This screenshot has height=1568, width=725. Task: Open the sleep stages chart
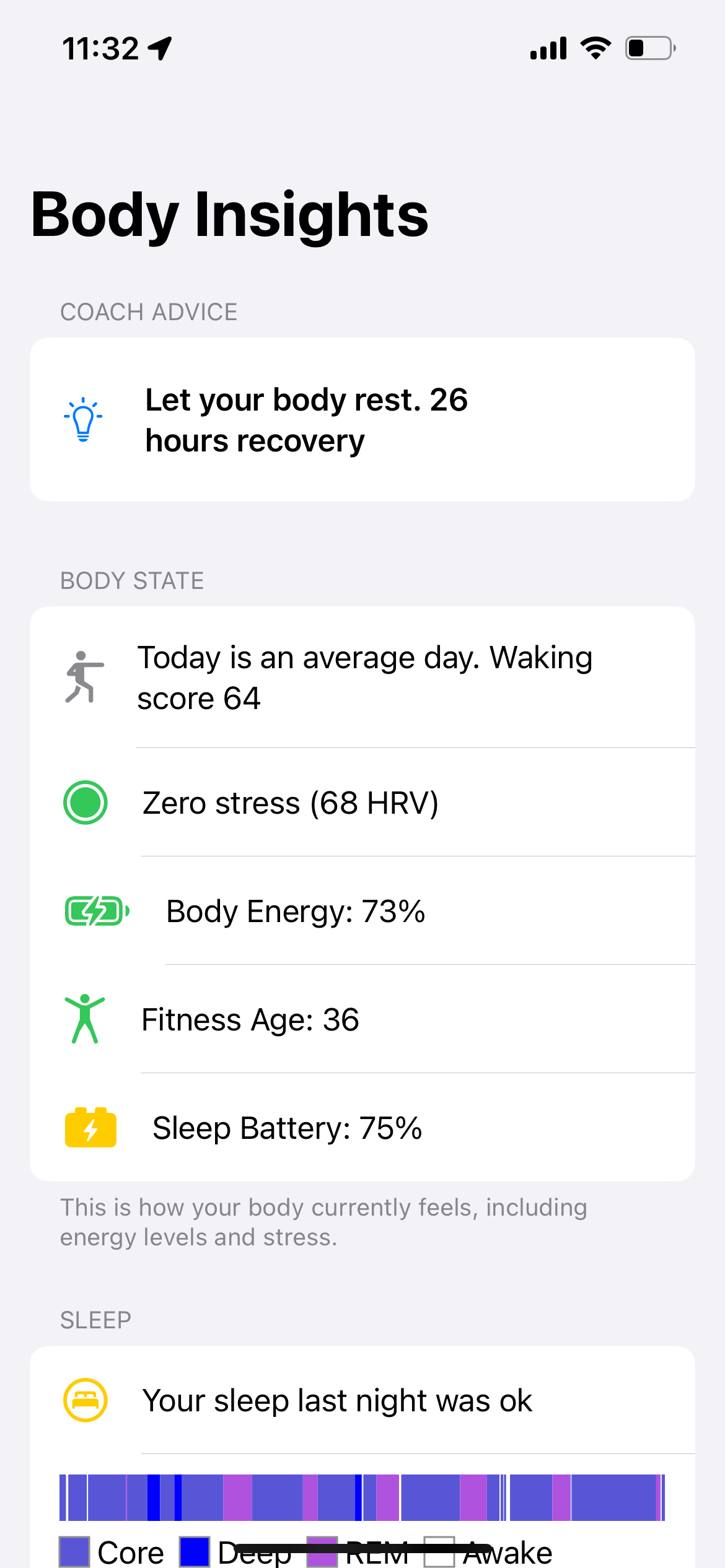coord(362,1497)
